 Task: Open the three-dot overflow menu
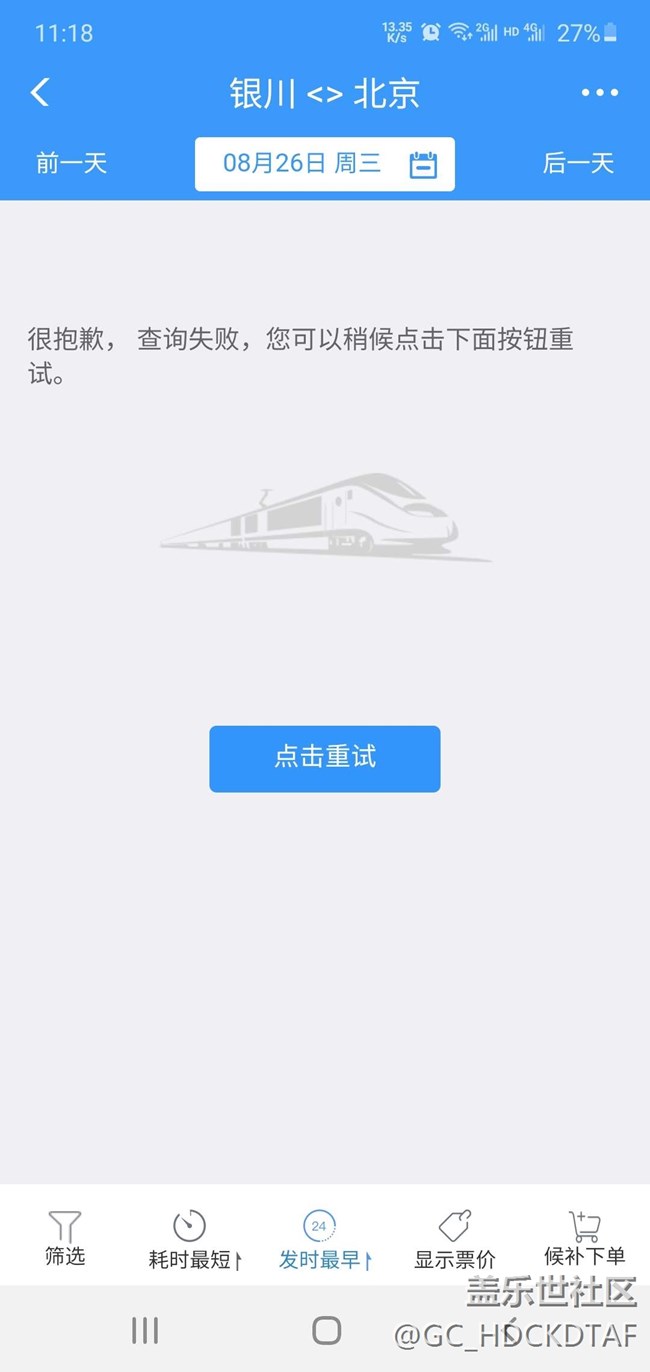(x=599, y=93)
